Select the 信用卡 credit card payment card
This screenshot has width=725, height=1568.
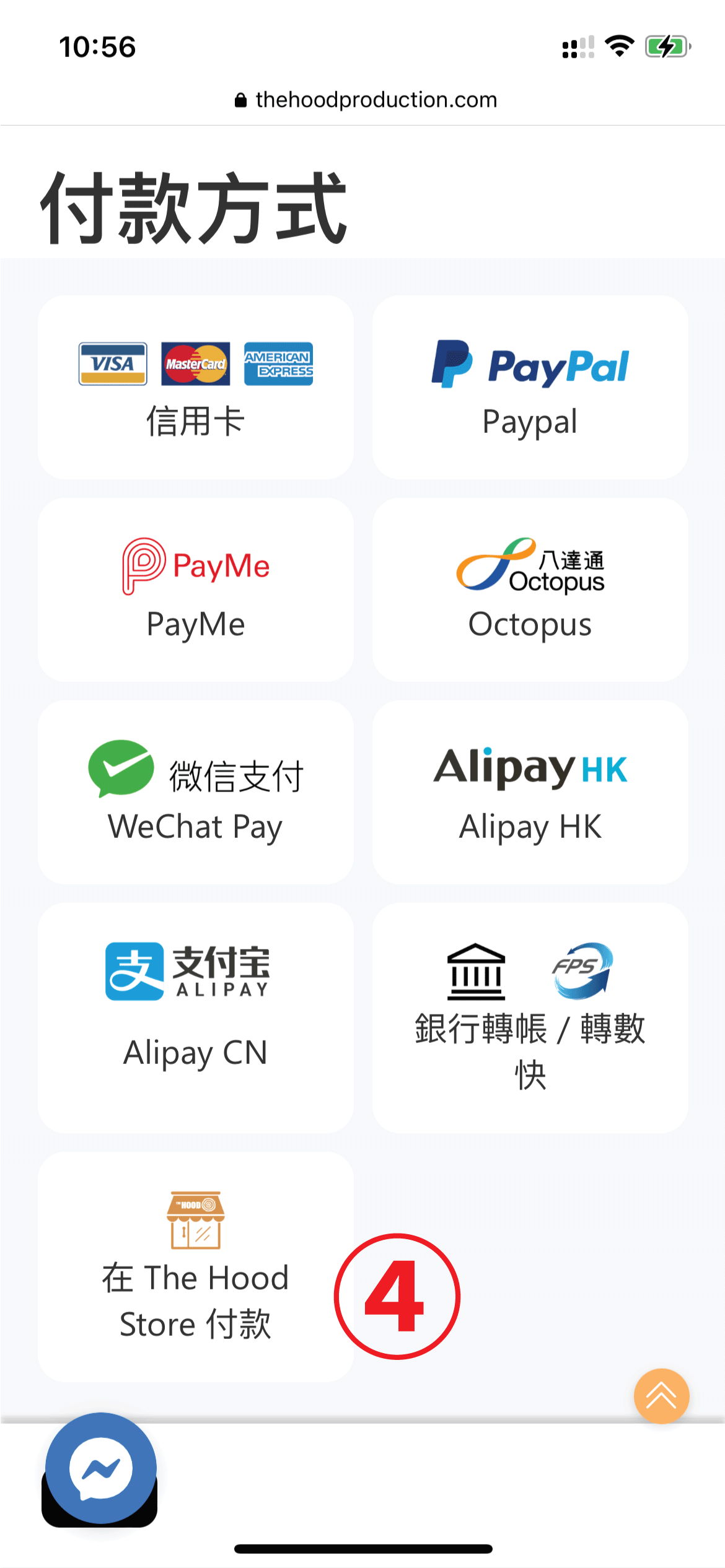tap(195, 388)
